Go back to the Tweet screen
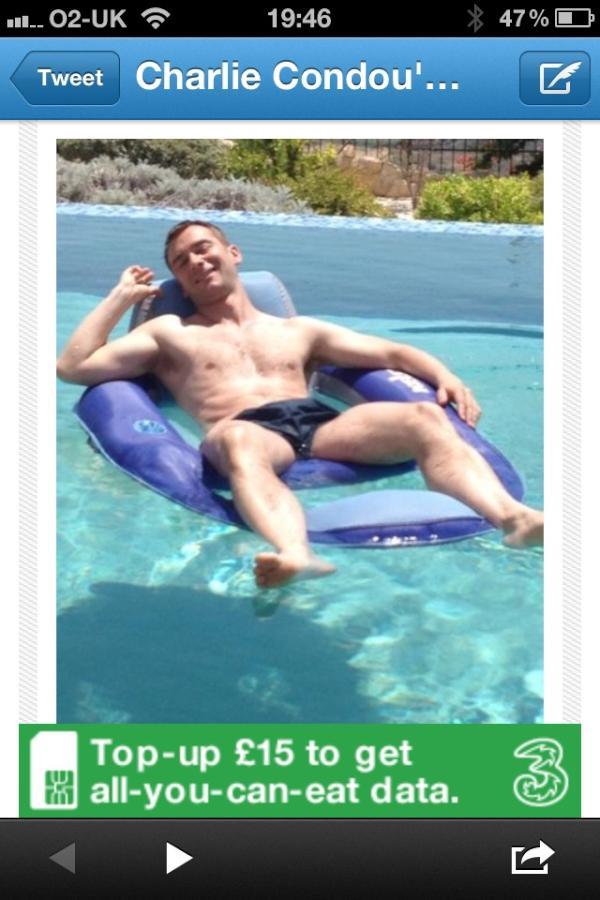This screenshot has height=900, width=600. (66, 78)
